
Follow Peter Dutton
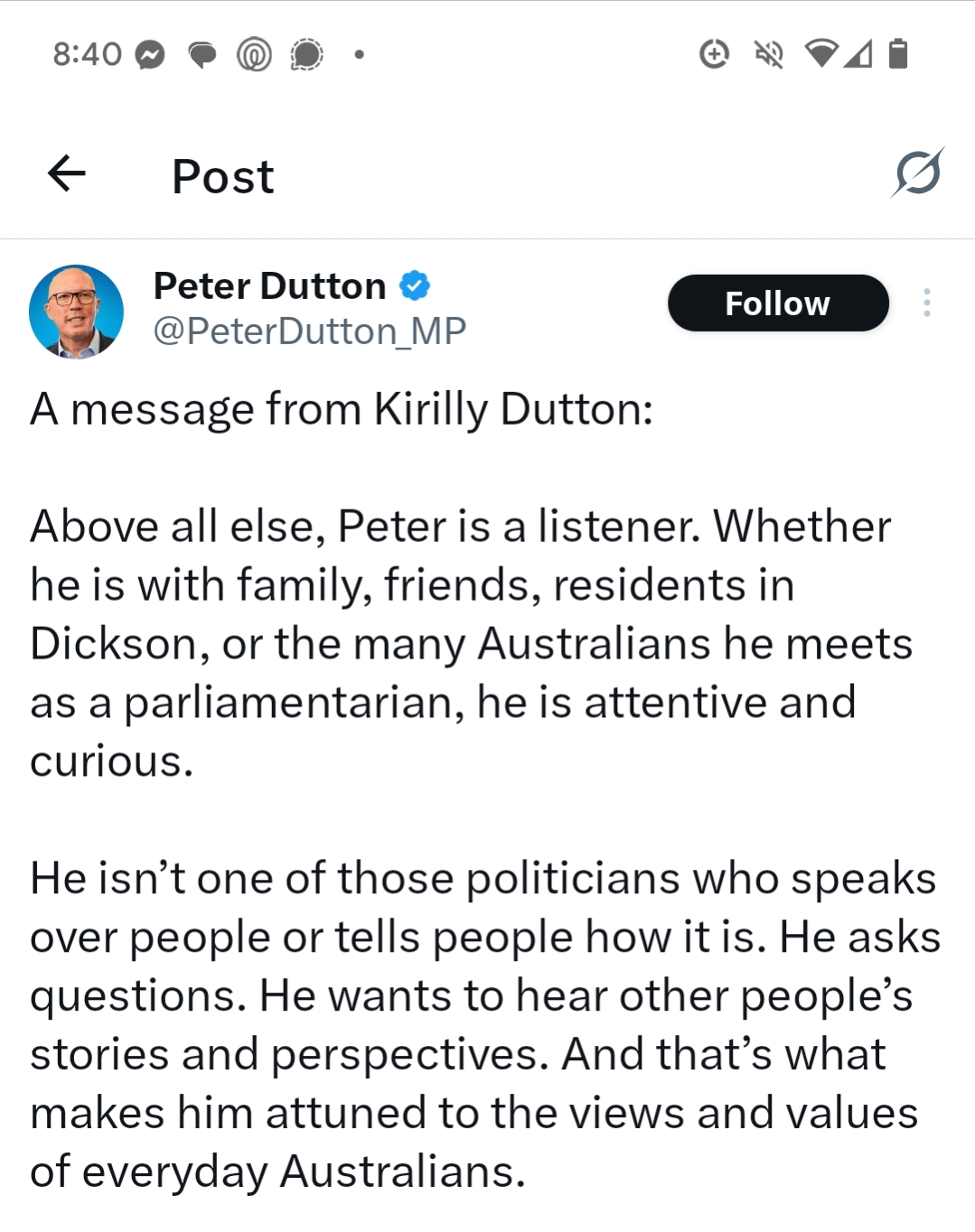click(x=777, y=303)
